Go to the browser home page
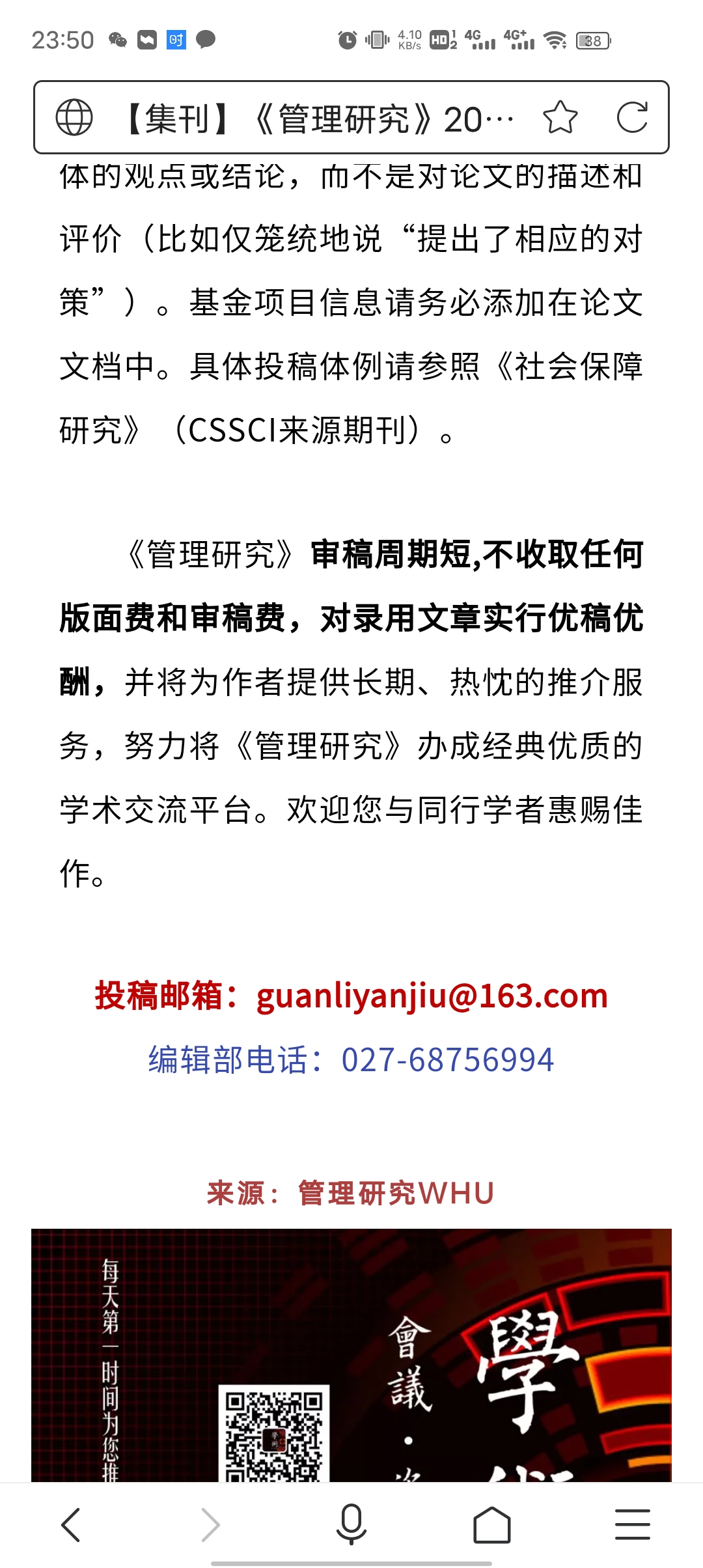This screenshot has width=703, height=1568. click(492, 1525)
